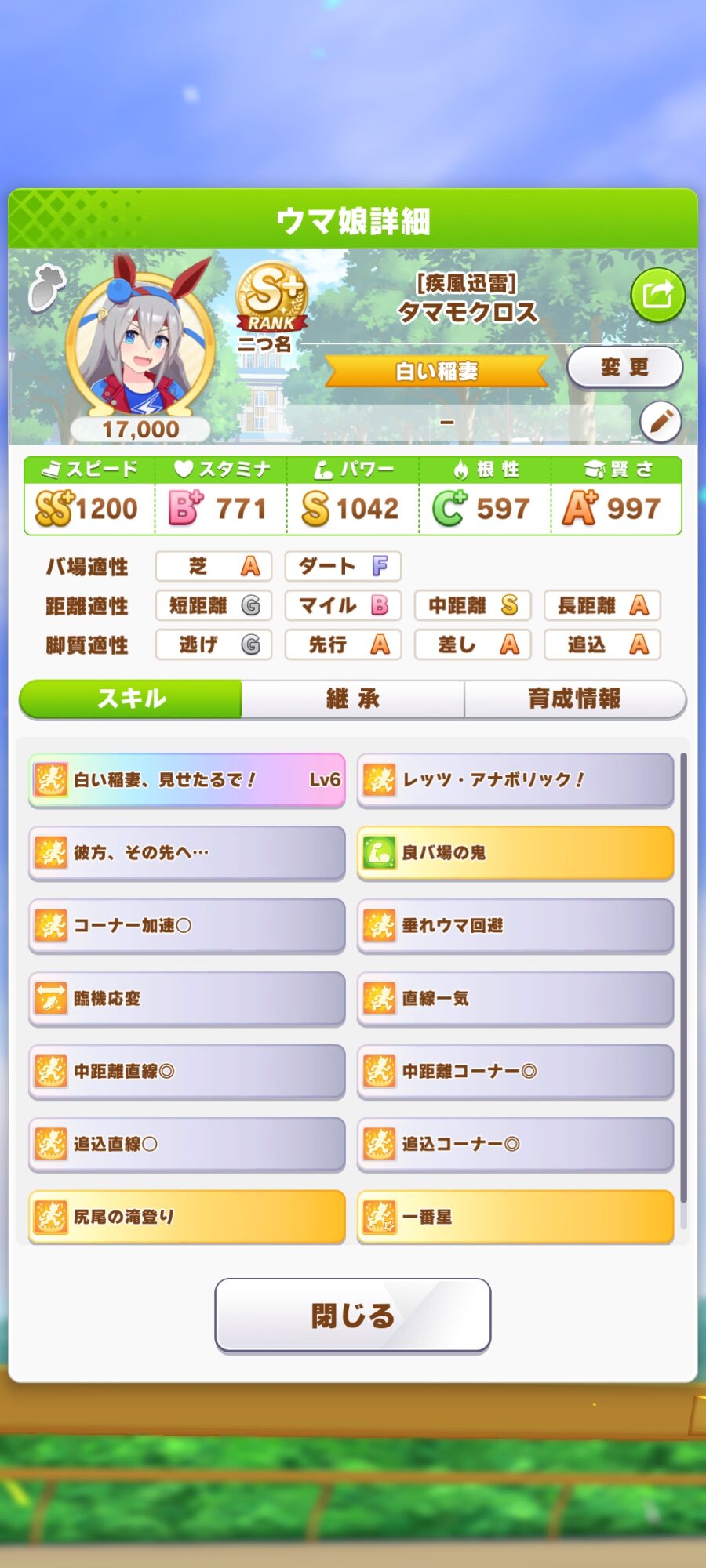Tap the 変更 button
The width and height of the screenshot is (706, 1568).
tap(624, 367)
